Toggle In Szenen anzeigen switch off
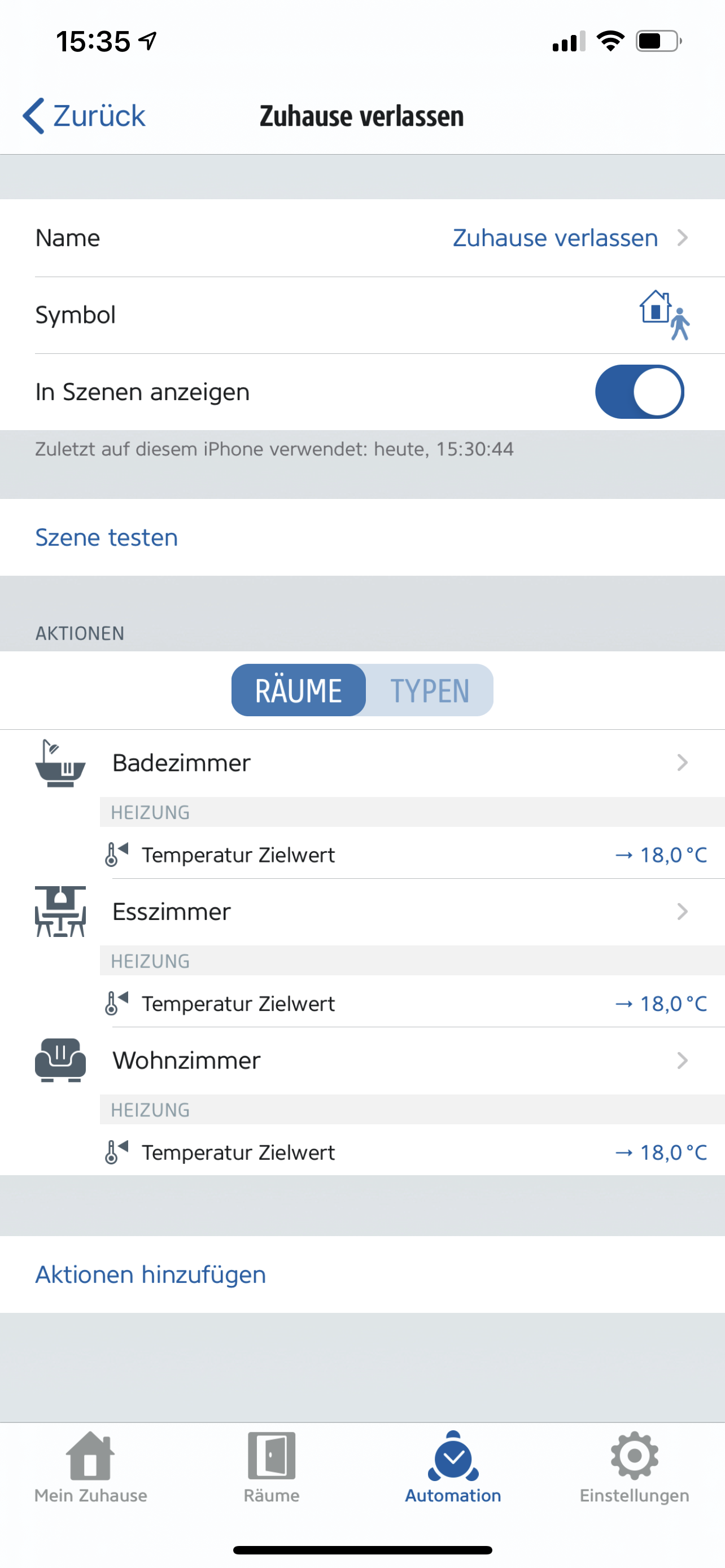This screenshot has width=725, height=1568. point(639,391)
